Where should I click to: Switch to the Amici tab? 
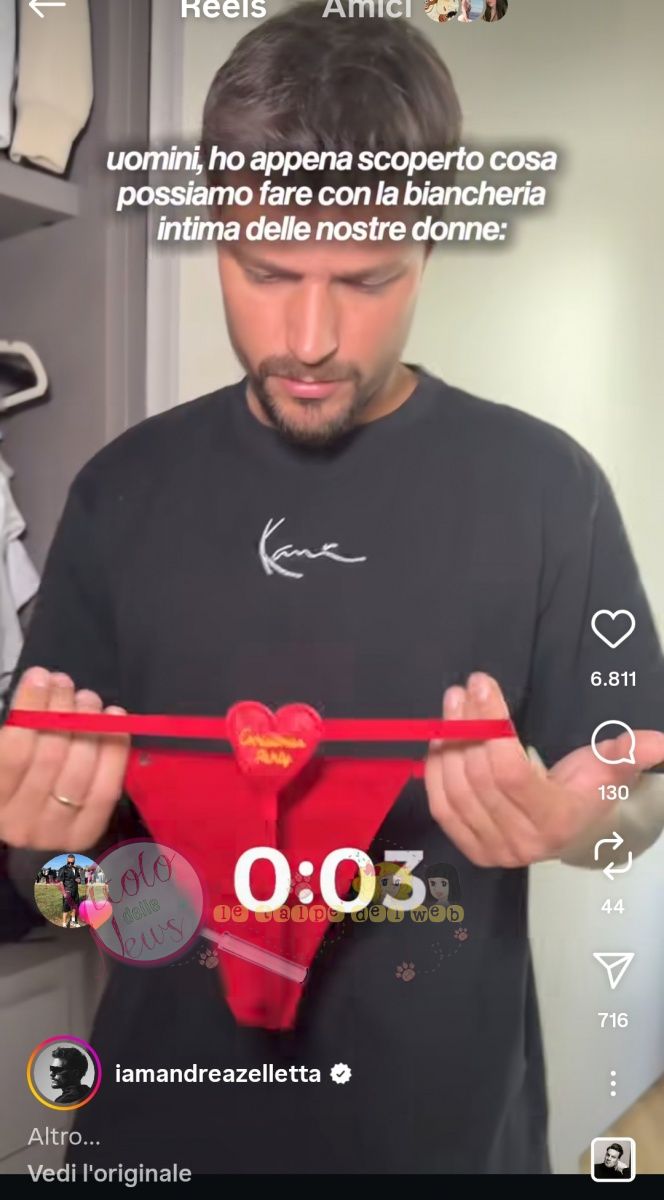pyautogui.click(x=366, y=9)
